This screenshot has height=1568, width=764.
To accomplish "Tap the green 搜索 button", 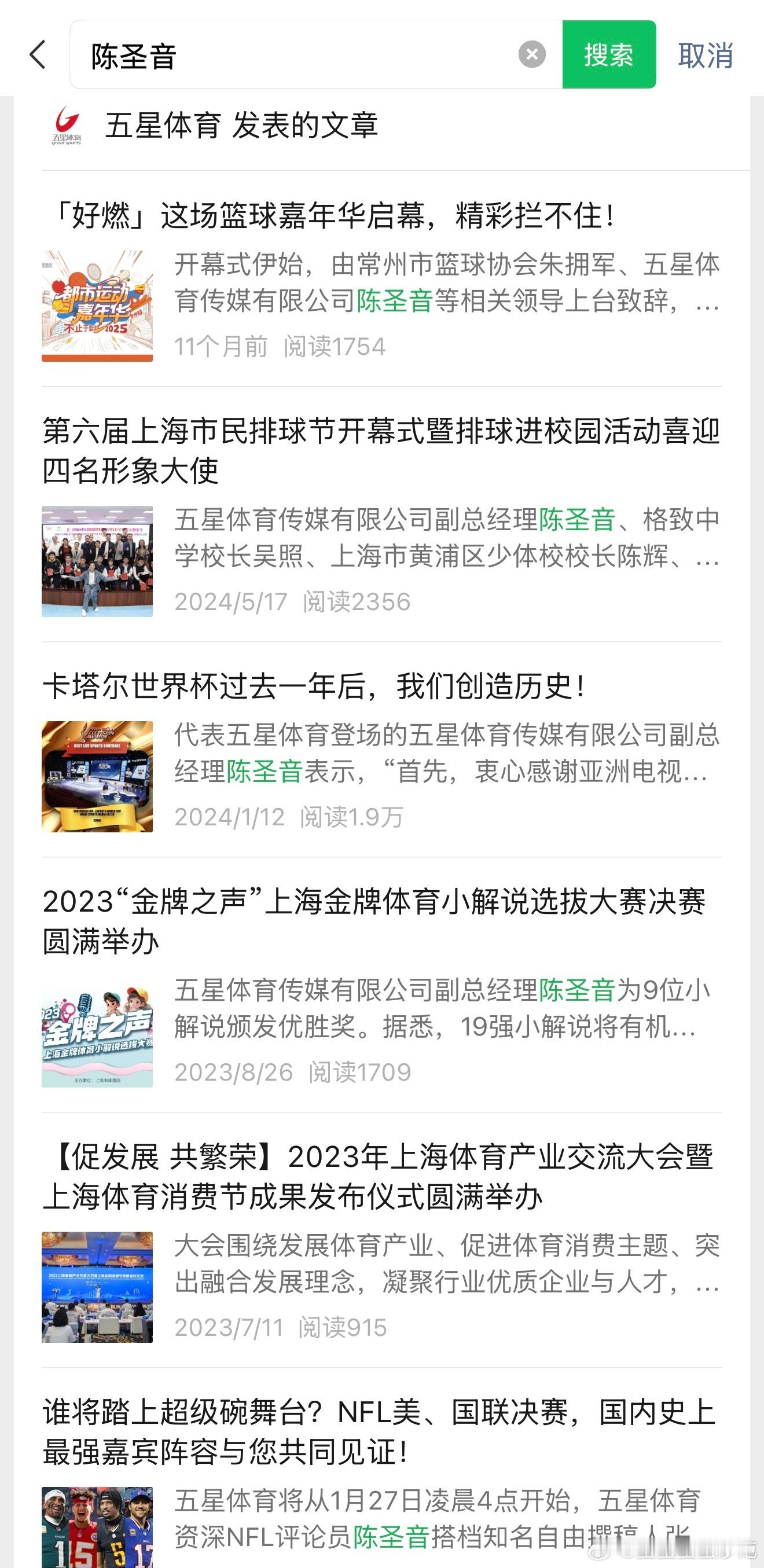I will [x=609, y=55].
